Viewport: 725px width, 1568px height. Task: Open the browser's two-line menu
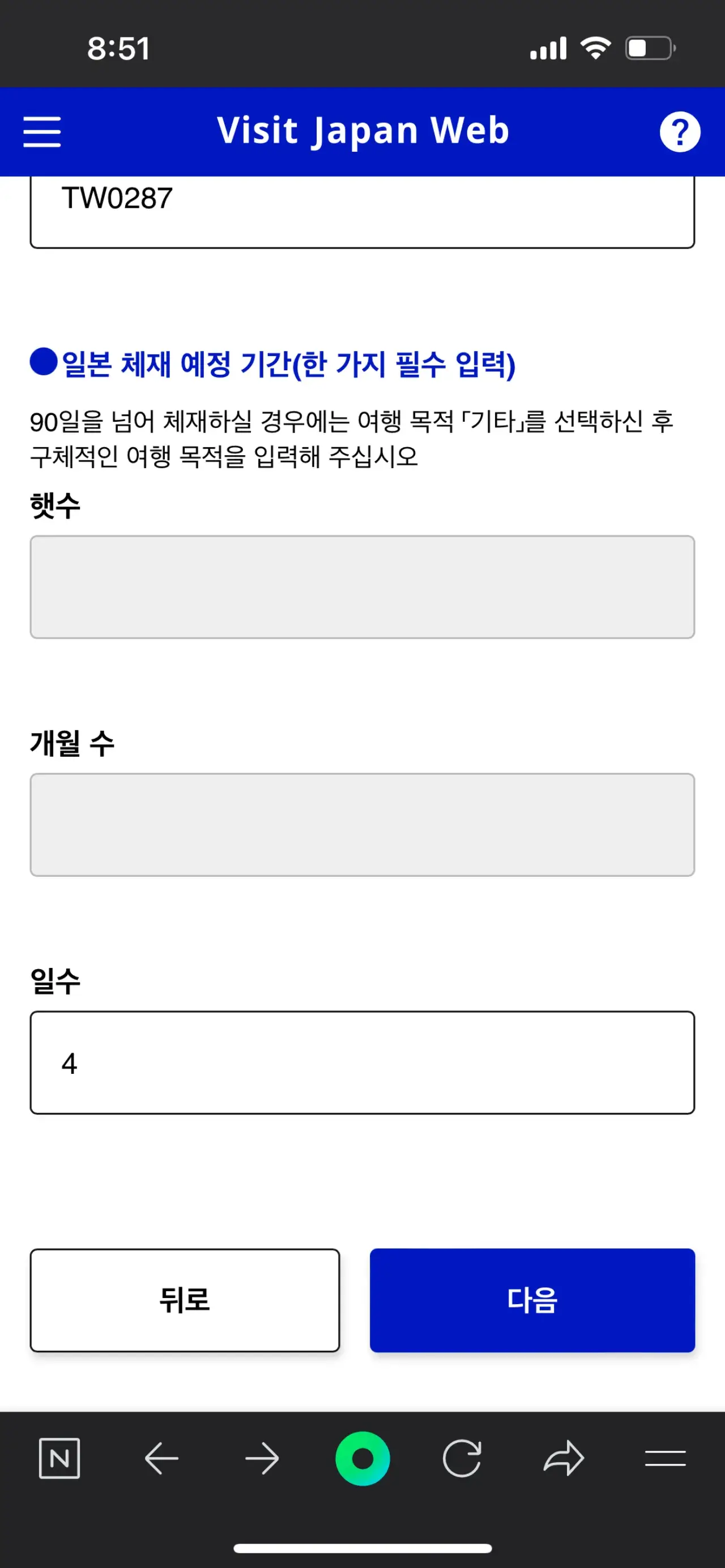(666, 1458)
